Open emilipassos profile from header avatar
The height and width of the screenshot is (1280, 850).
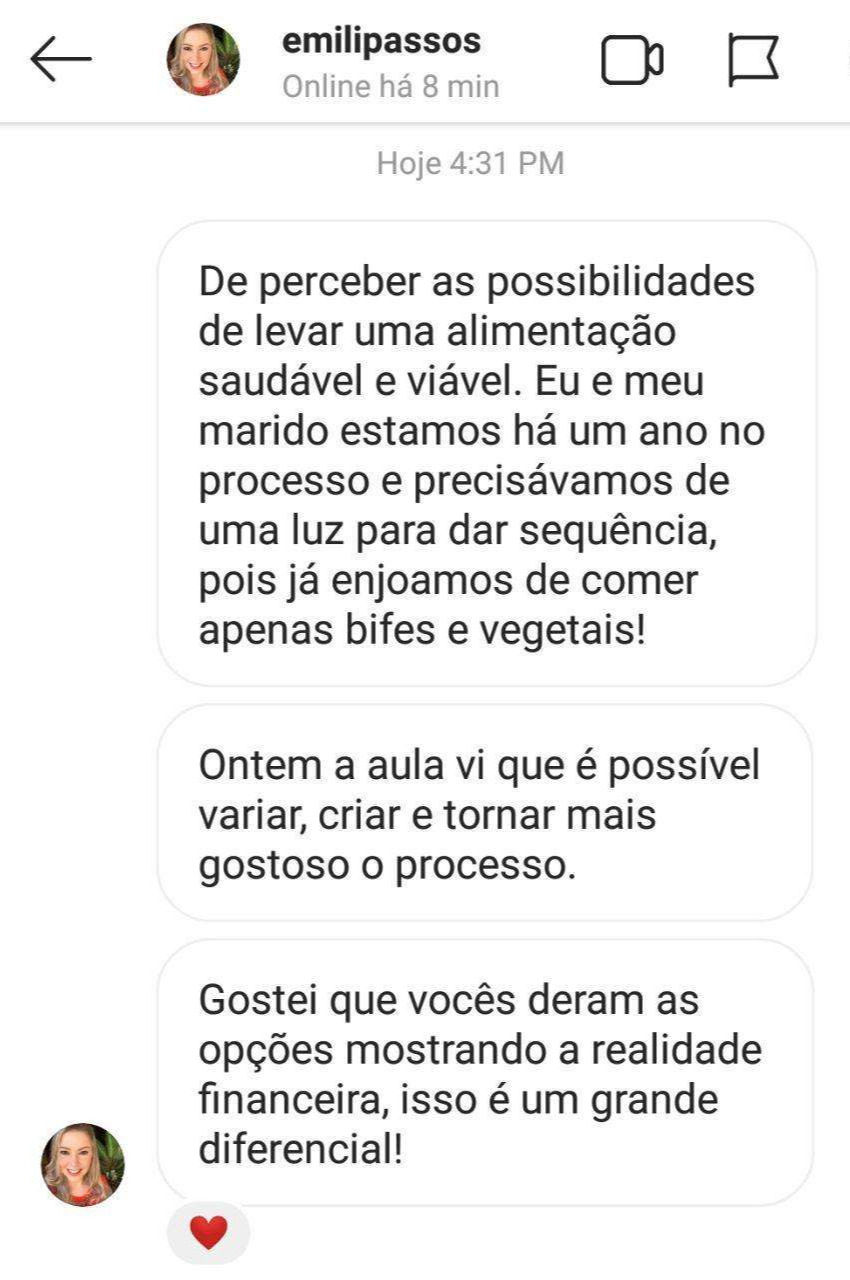(203, 60)
